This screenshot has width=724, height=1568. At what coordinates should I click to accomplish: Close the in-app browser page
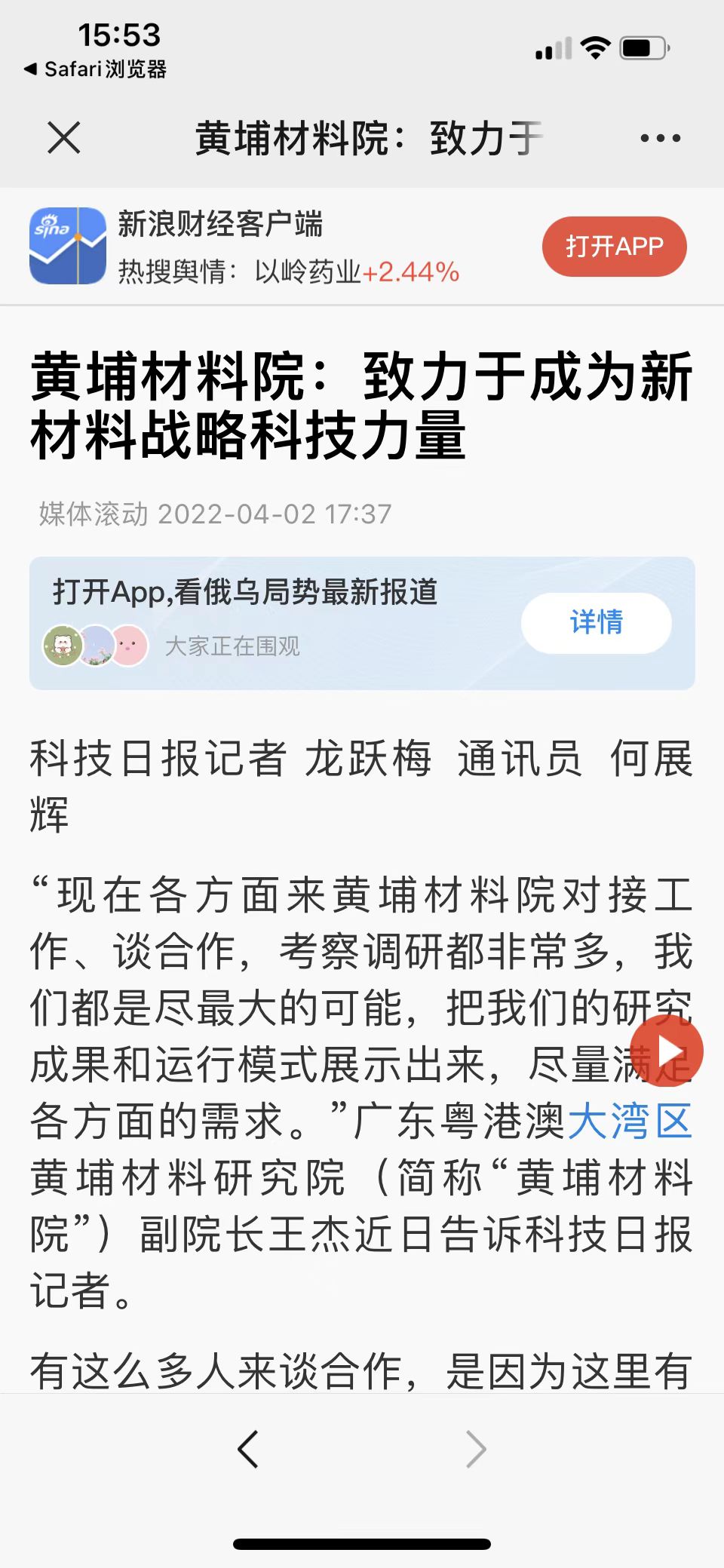click(64, 138)
